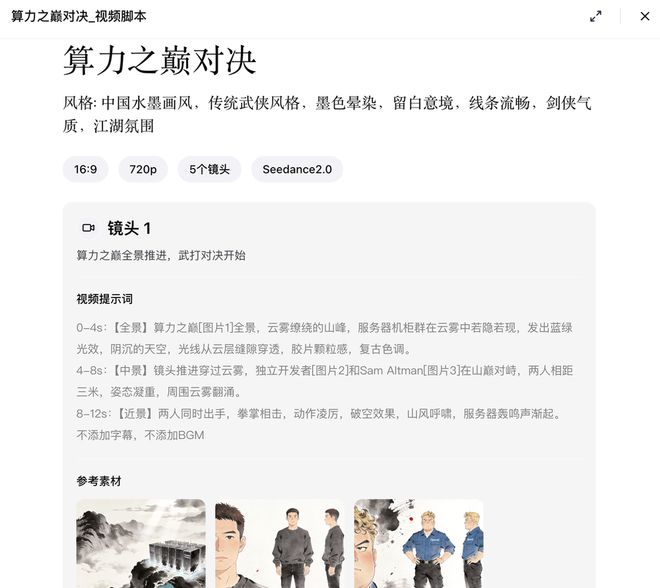Tap the 16:9 aspect ratio chip
Screen dimensions: 660x588
tap(85, 169)
